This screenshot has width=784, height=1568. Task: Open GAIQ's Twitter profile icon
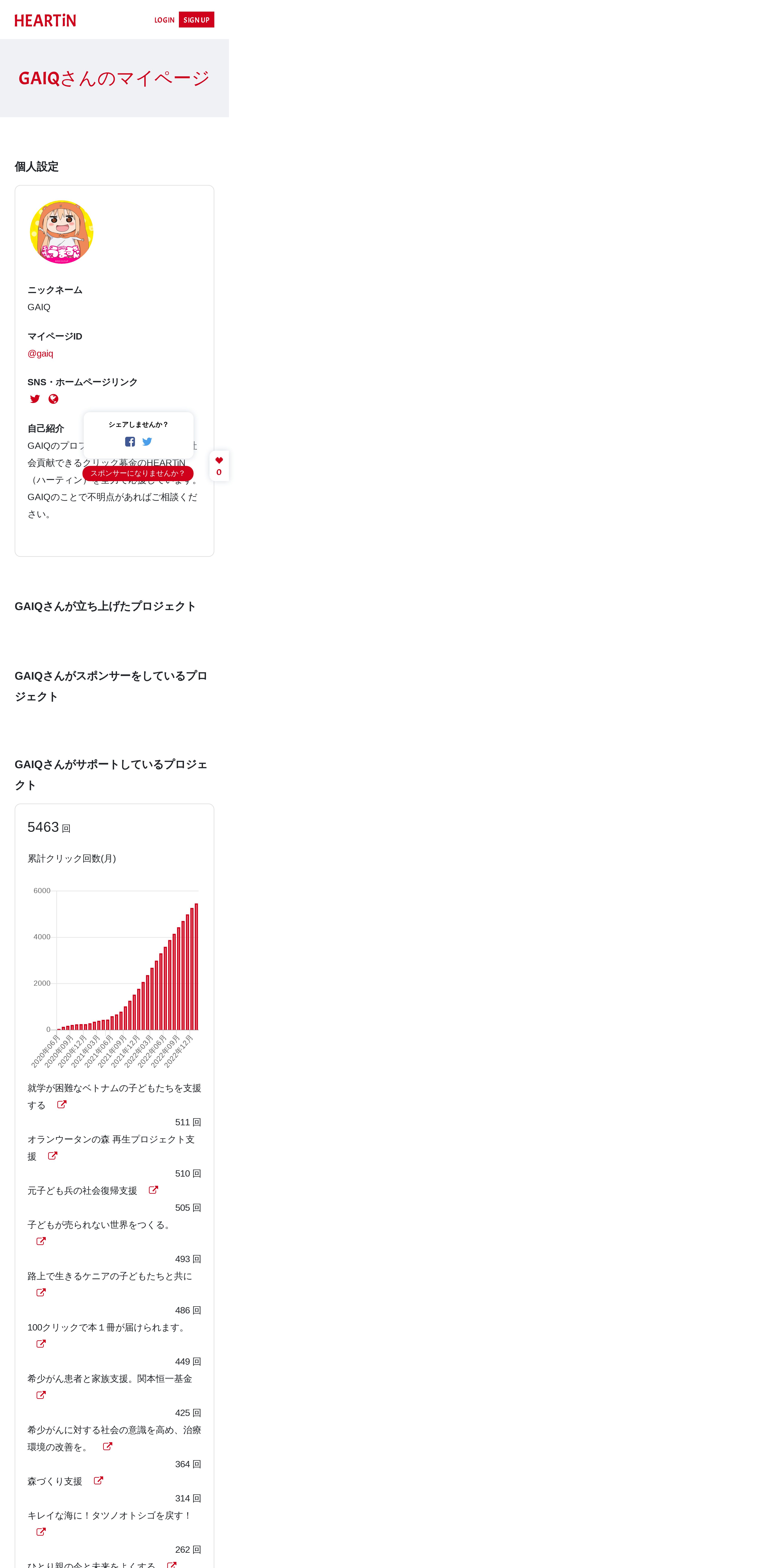click(35, 399)
